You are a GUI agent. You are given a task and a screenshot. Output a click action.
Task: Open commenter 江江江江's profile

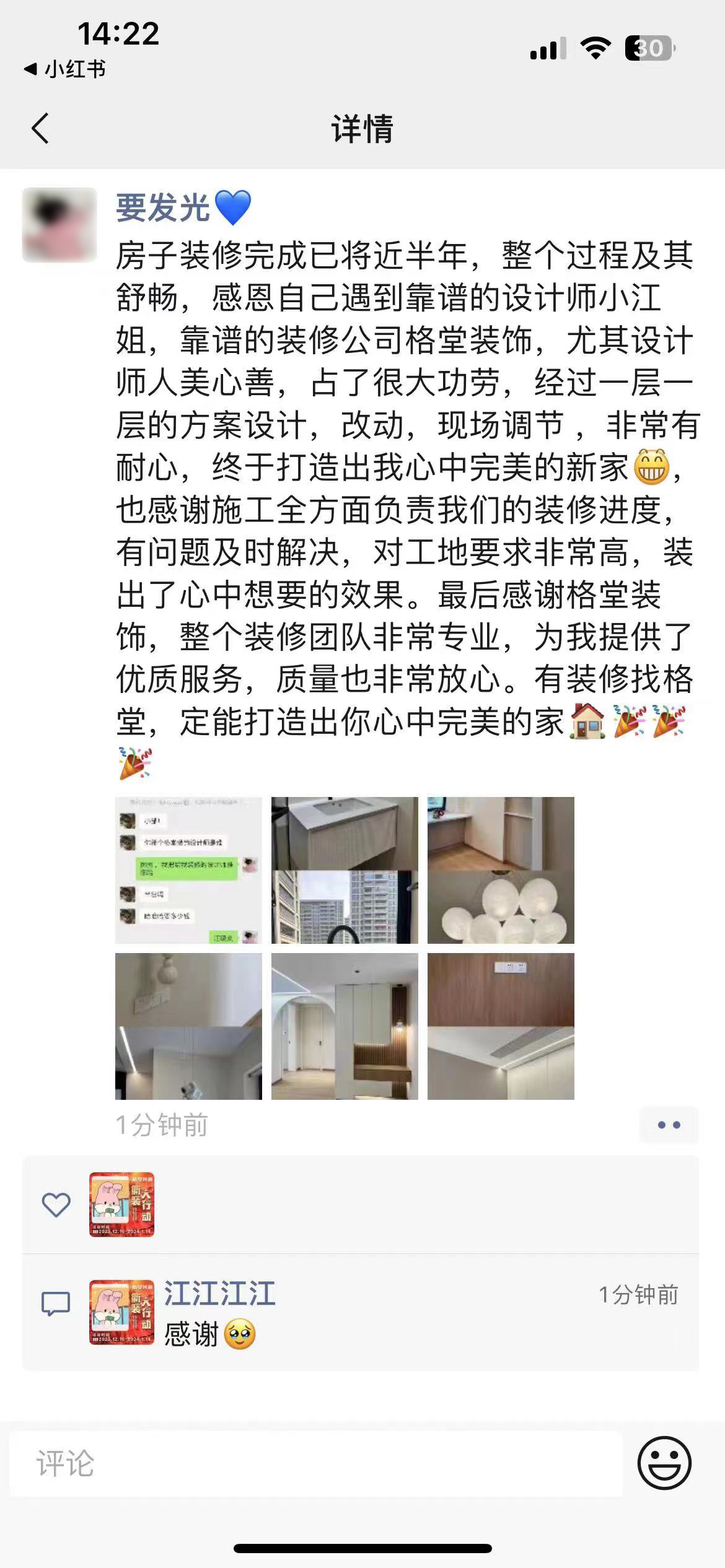219,1294
